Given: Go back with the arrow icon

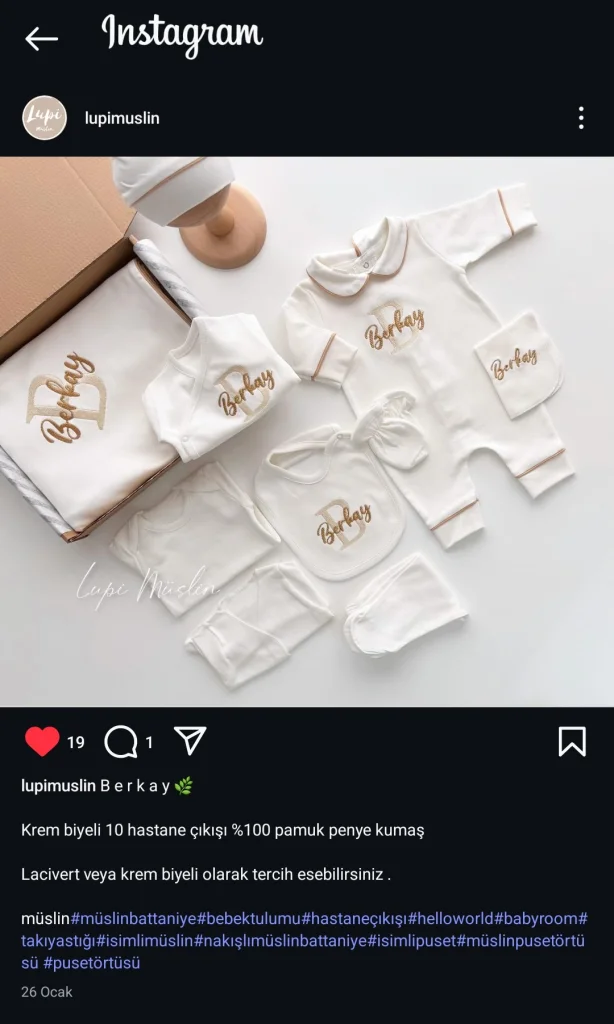Looking at the screenshot, I should click(x=41, y=39).
